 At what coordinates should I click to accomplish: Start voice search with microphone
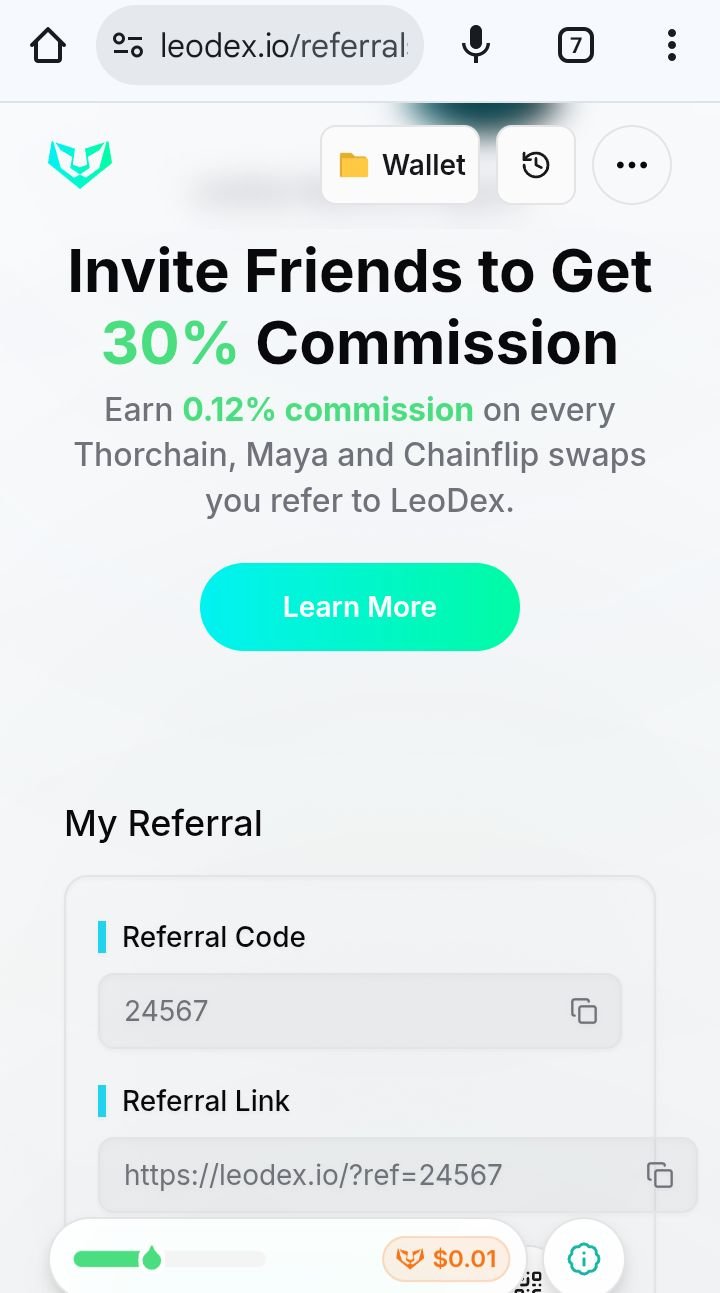476,45
